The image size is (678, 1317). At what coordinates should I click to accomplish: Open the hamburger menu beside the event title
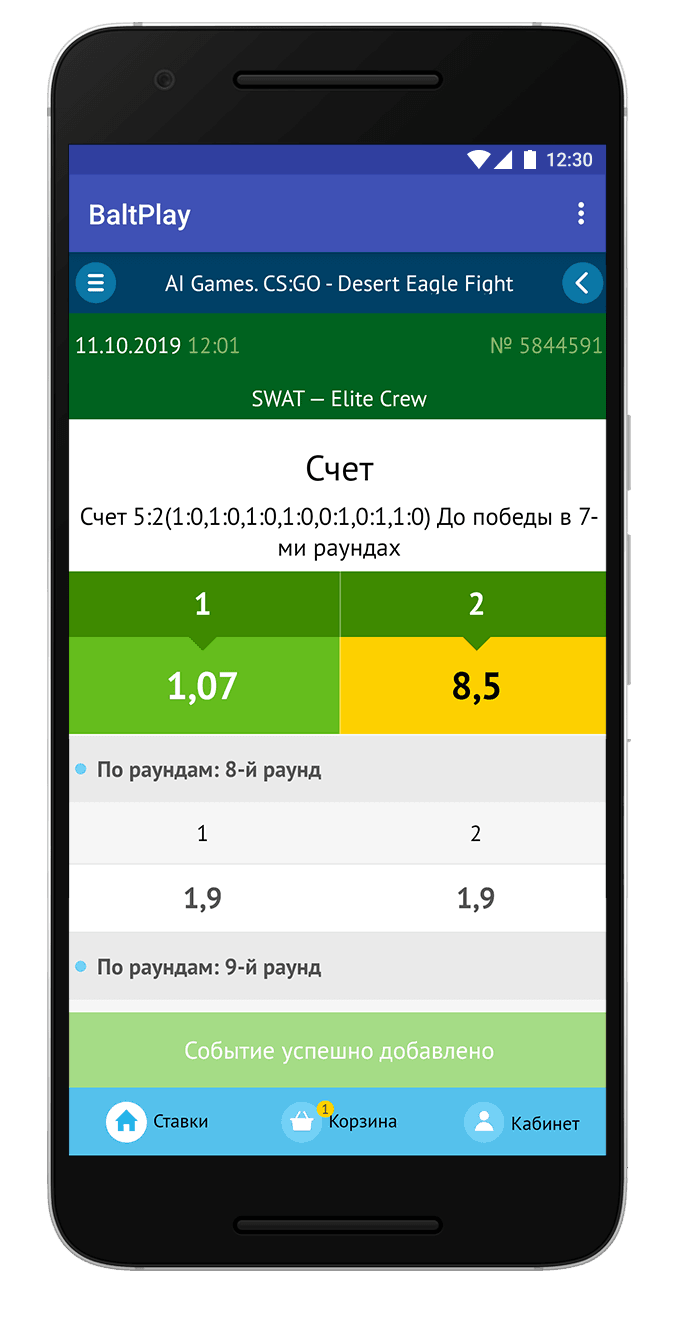[x=96, y=283]
